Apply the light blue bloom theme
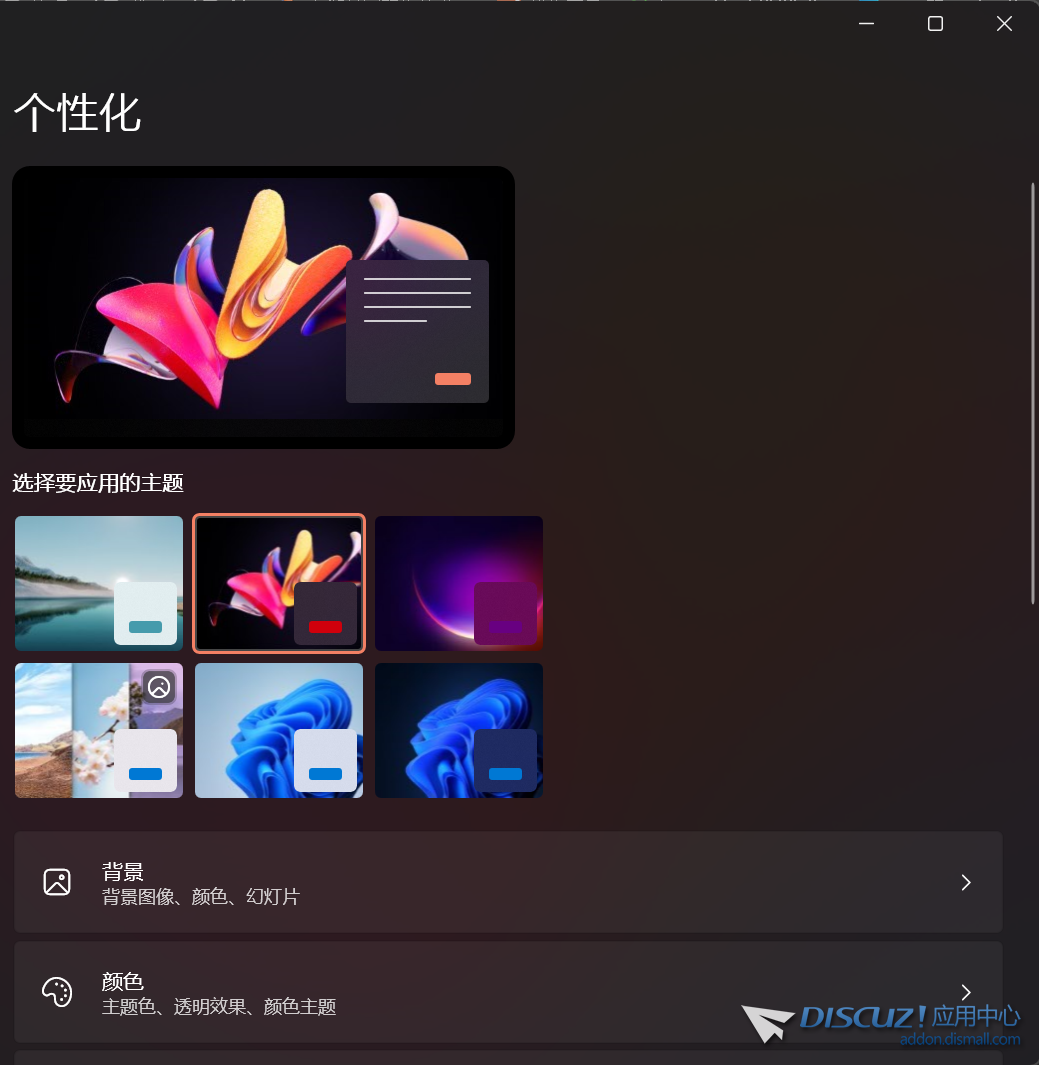Screen dimensions: 1039x1065 279,730
